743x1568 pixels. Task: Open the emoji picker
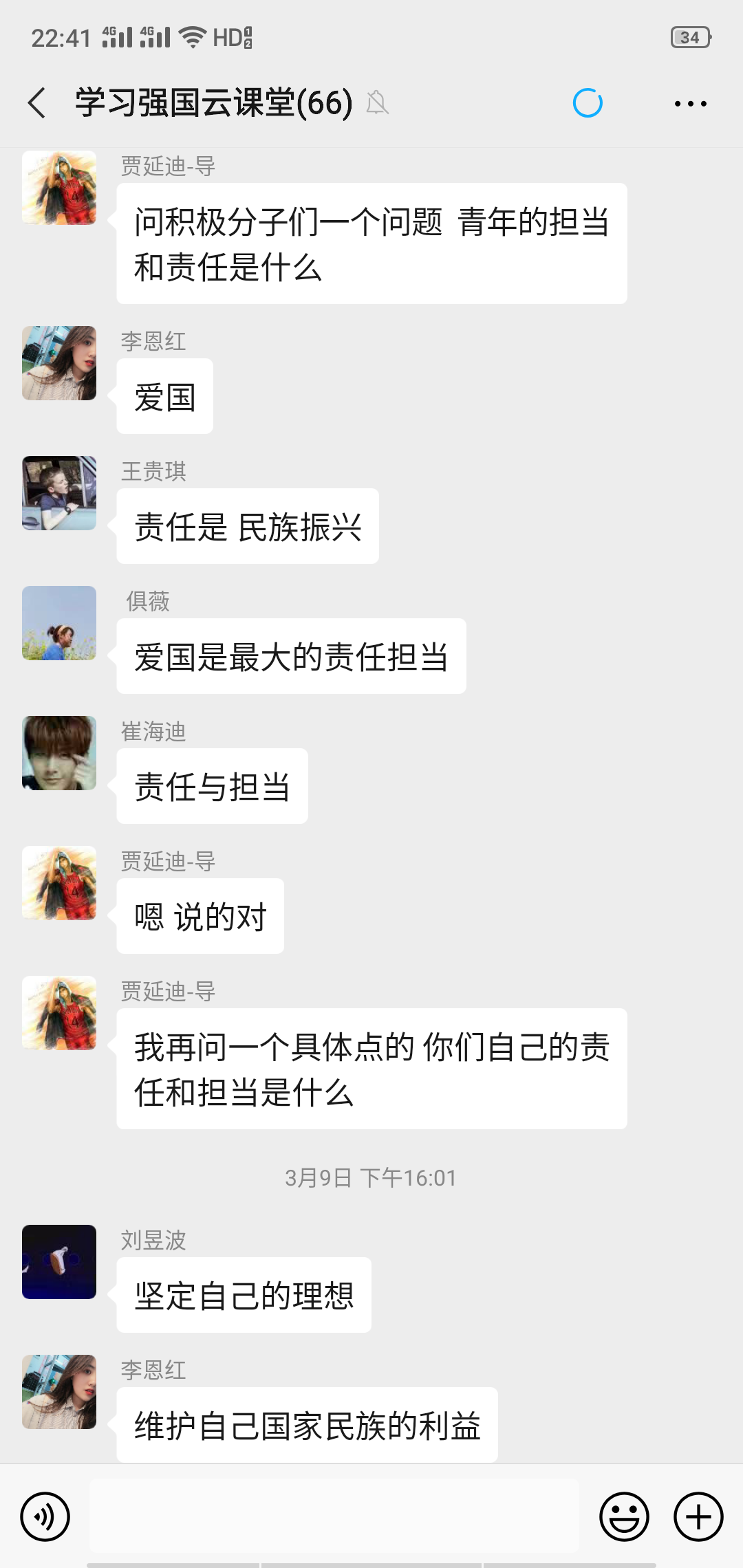click(x=624, y=1516)
